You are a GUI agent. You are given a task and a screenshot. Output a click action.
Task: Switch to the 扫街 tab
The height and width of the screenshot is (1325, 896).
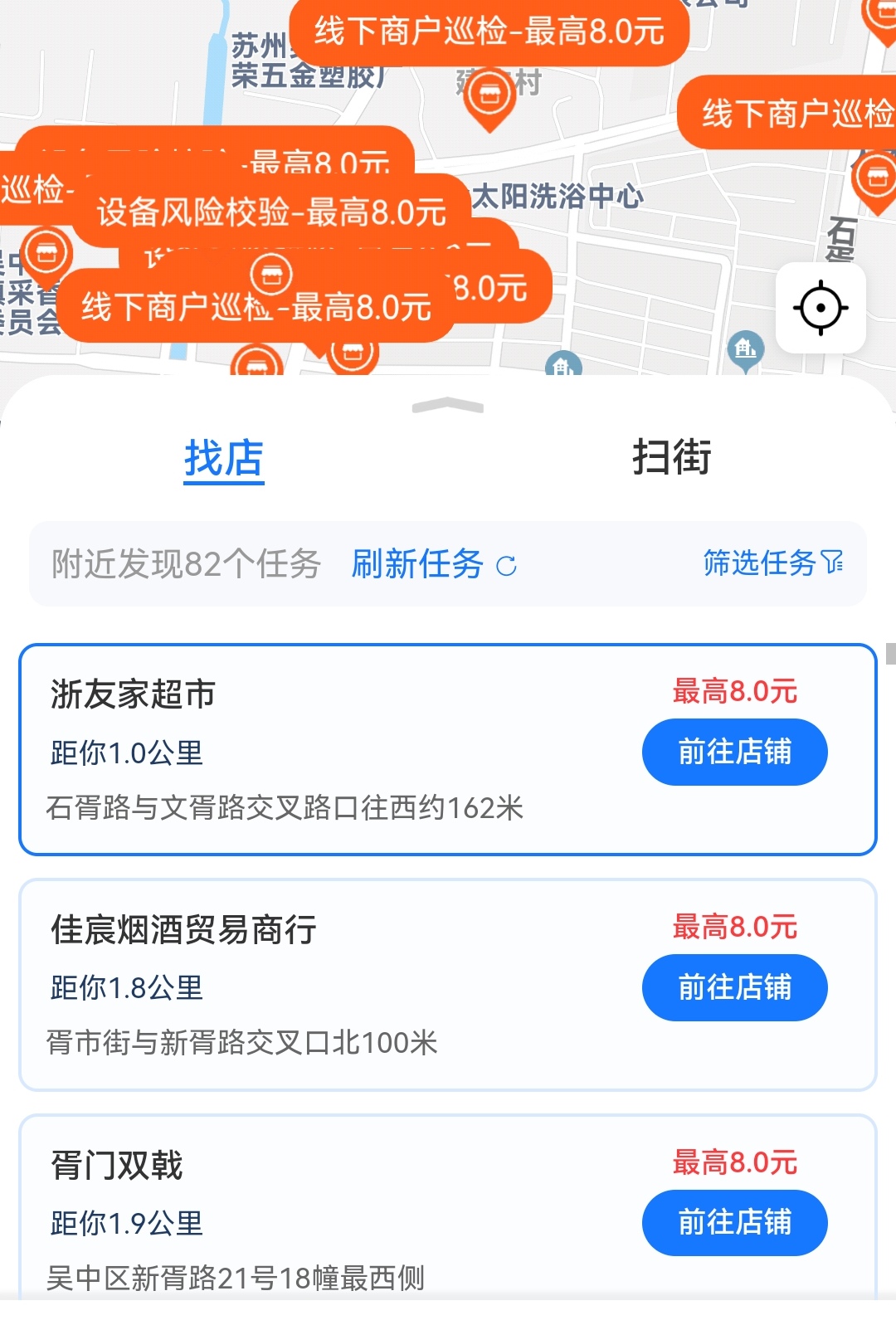[x=671, y=457]
